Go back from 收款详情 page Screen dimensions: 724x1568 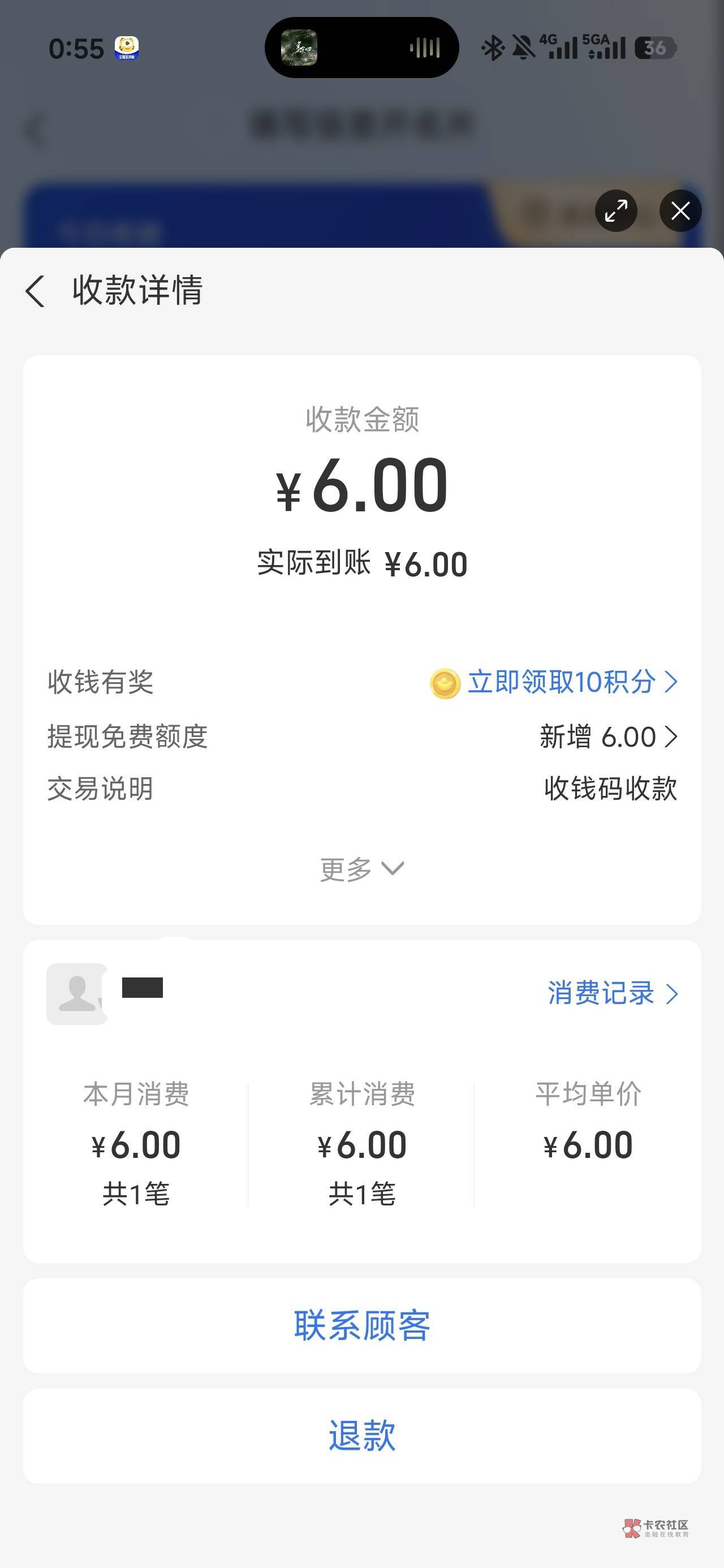pyautogui.click(x=35, y=291)
